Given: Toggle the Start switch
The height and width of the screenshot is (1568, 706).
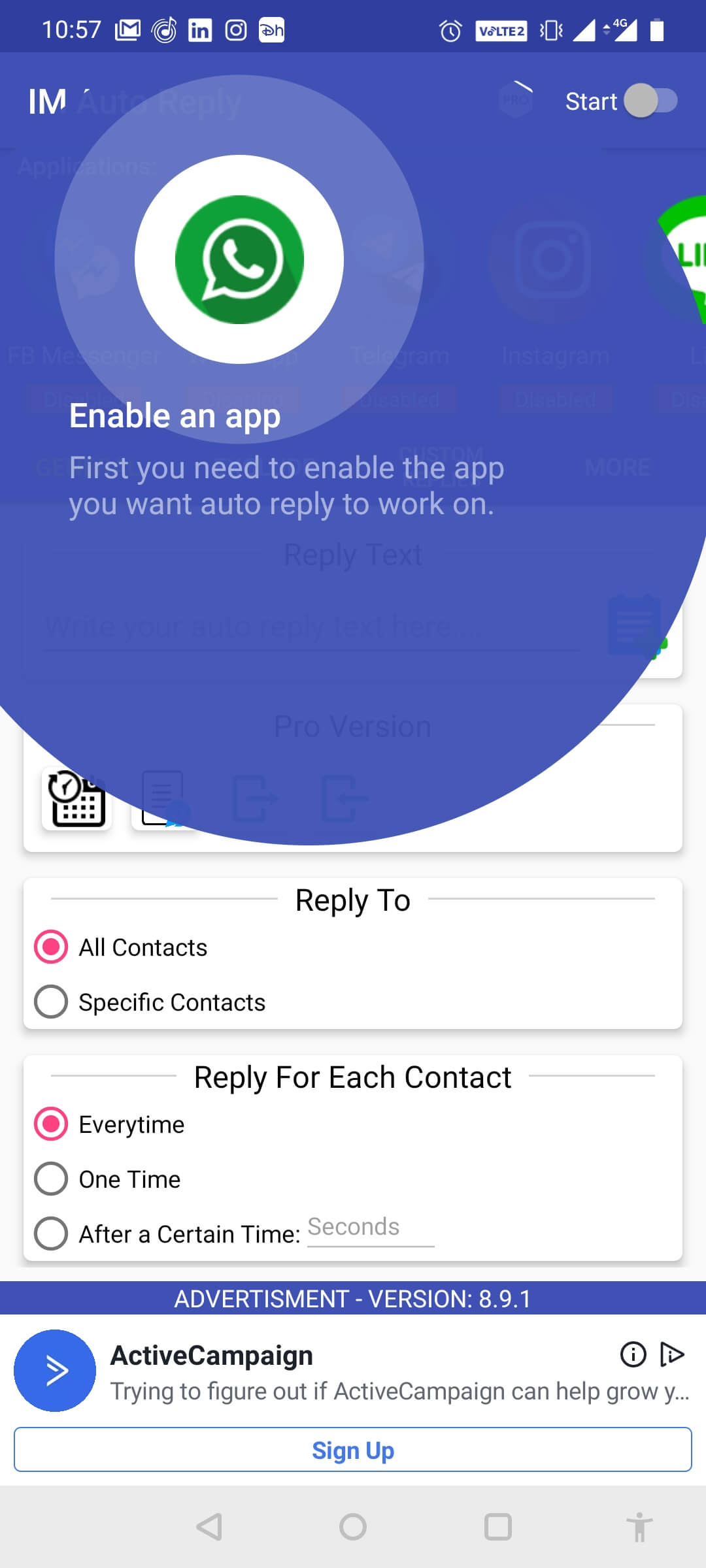Looking at the screenshot, I should (x=650, y=101).
